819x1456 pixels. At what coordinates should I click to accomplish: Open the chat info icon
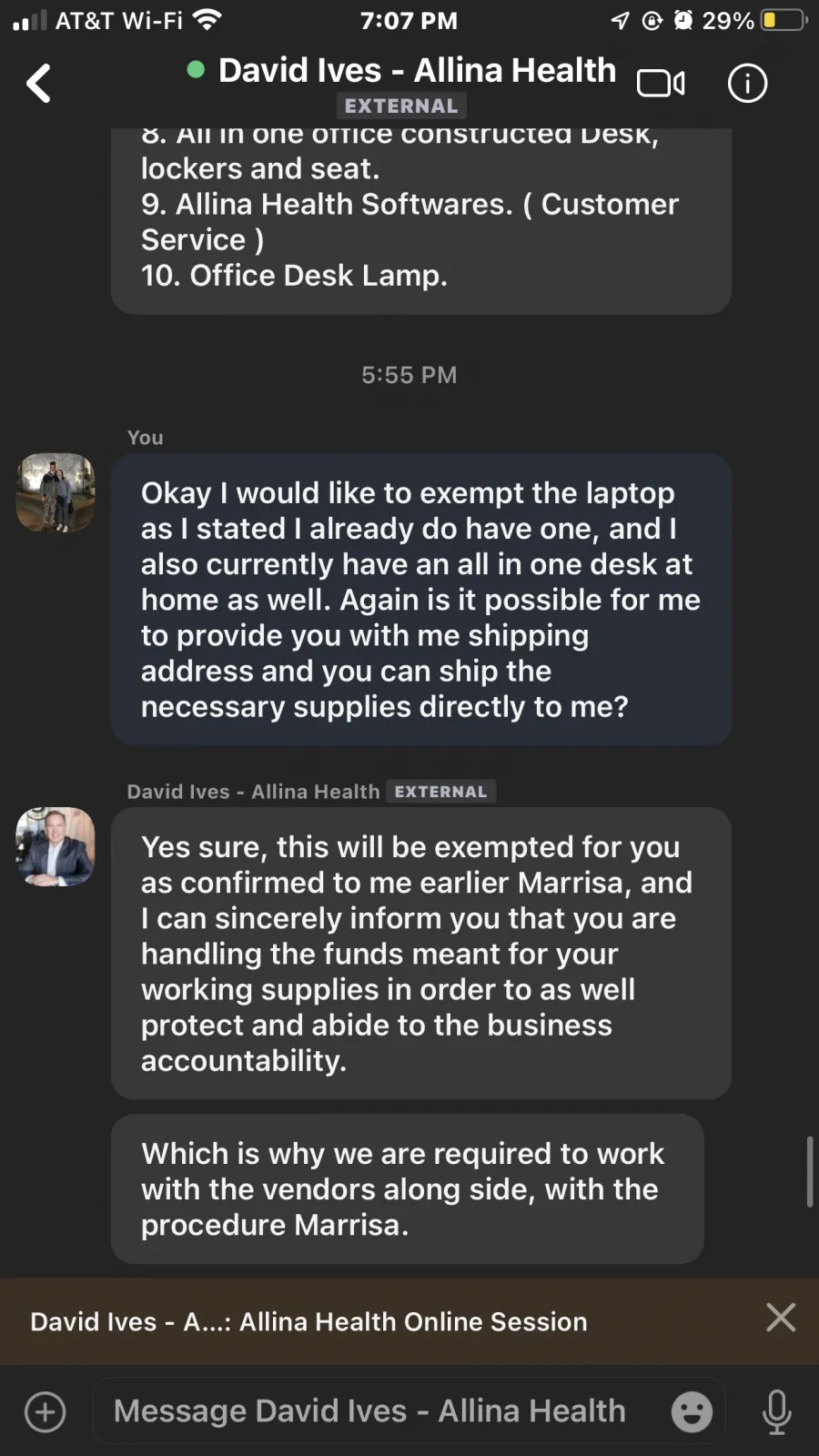(747, 84)
